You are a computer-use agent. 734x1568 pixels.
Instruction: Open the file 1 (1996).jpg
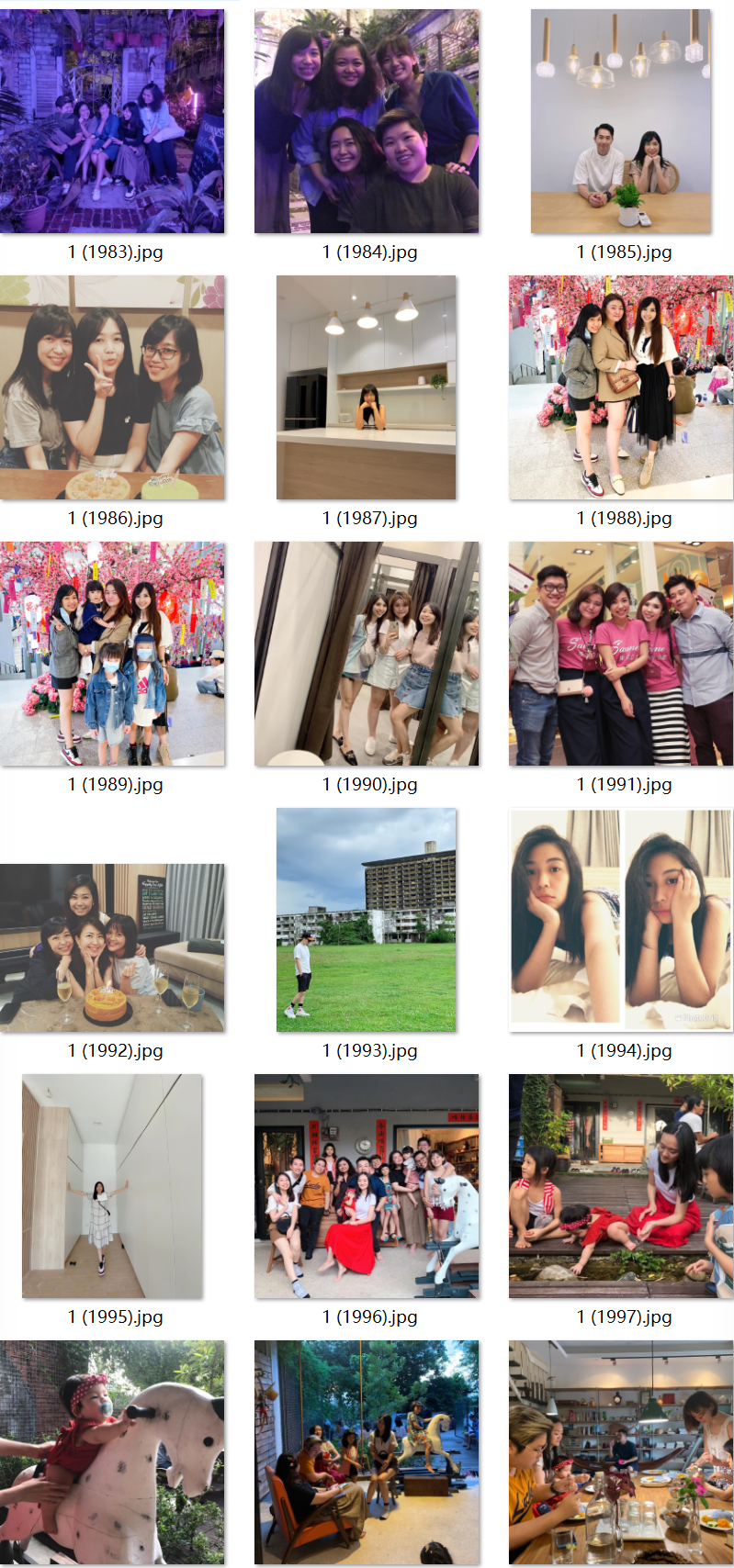point(367,1186)
